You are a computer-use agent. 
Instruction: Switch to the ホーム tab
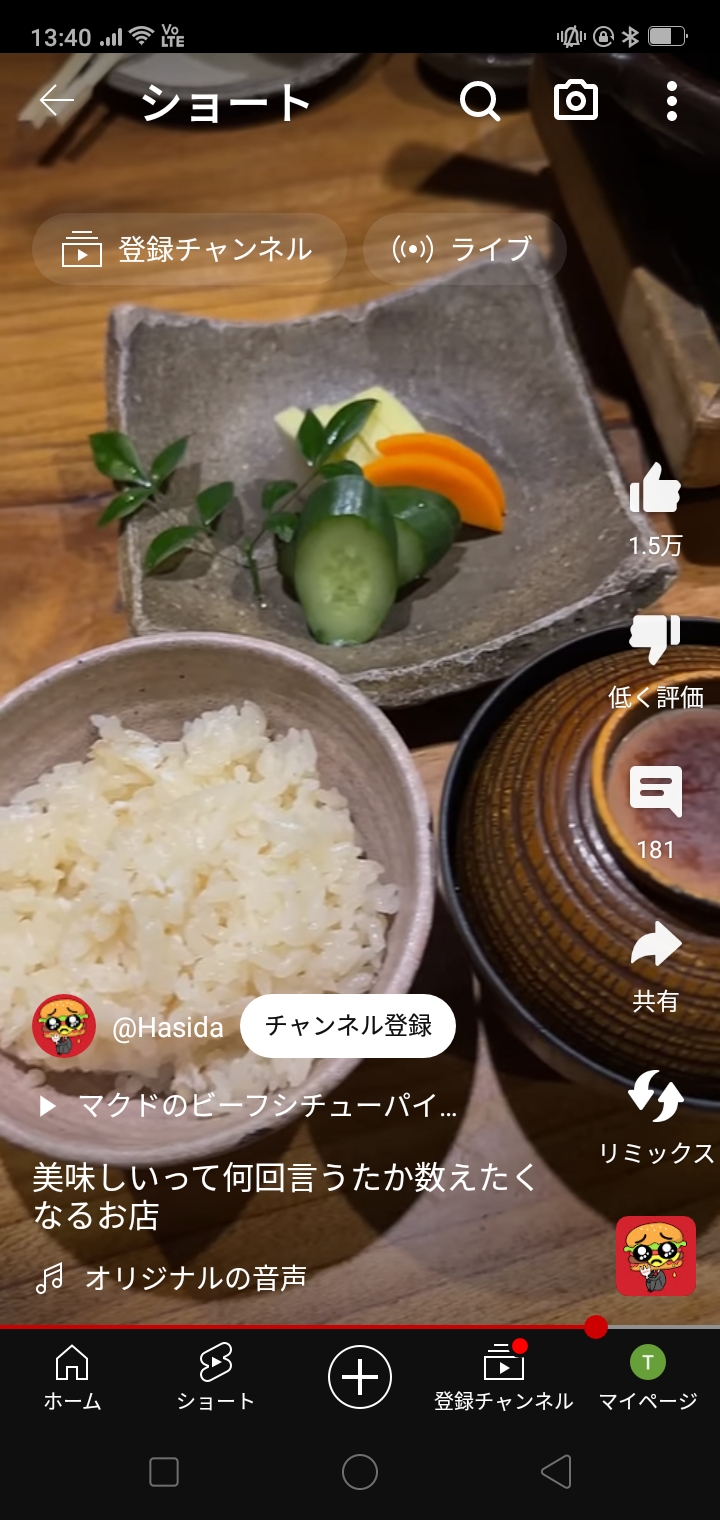click(x=72, y=1378)
